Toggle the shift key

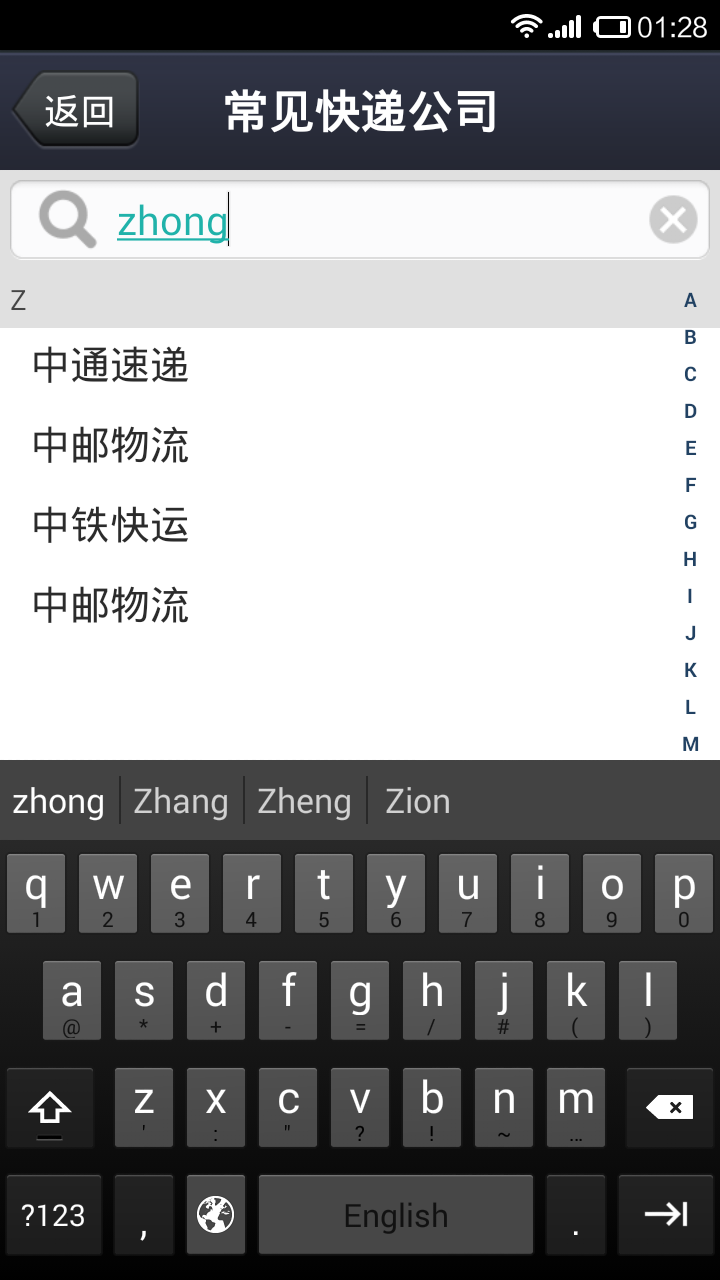tap(50, 1107)
